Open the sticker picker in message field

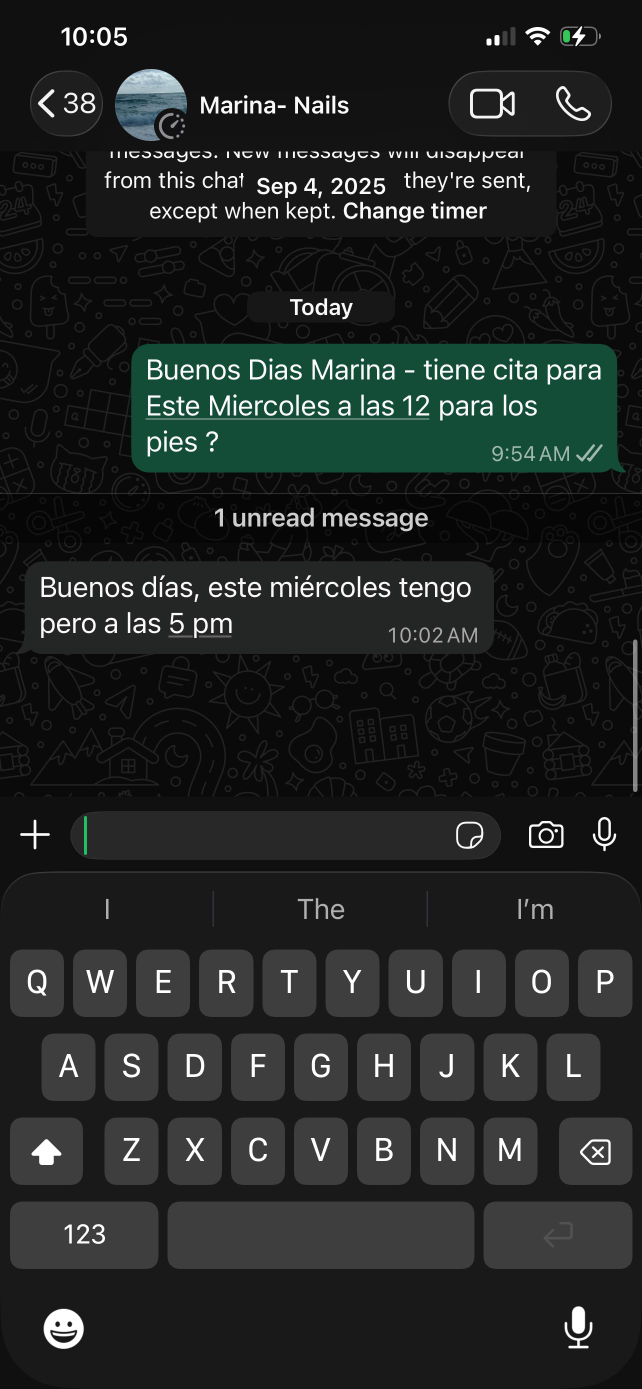469,835
